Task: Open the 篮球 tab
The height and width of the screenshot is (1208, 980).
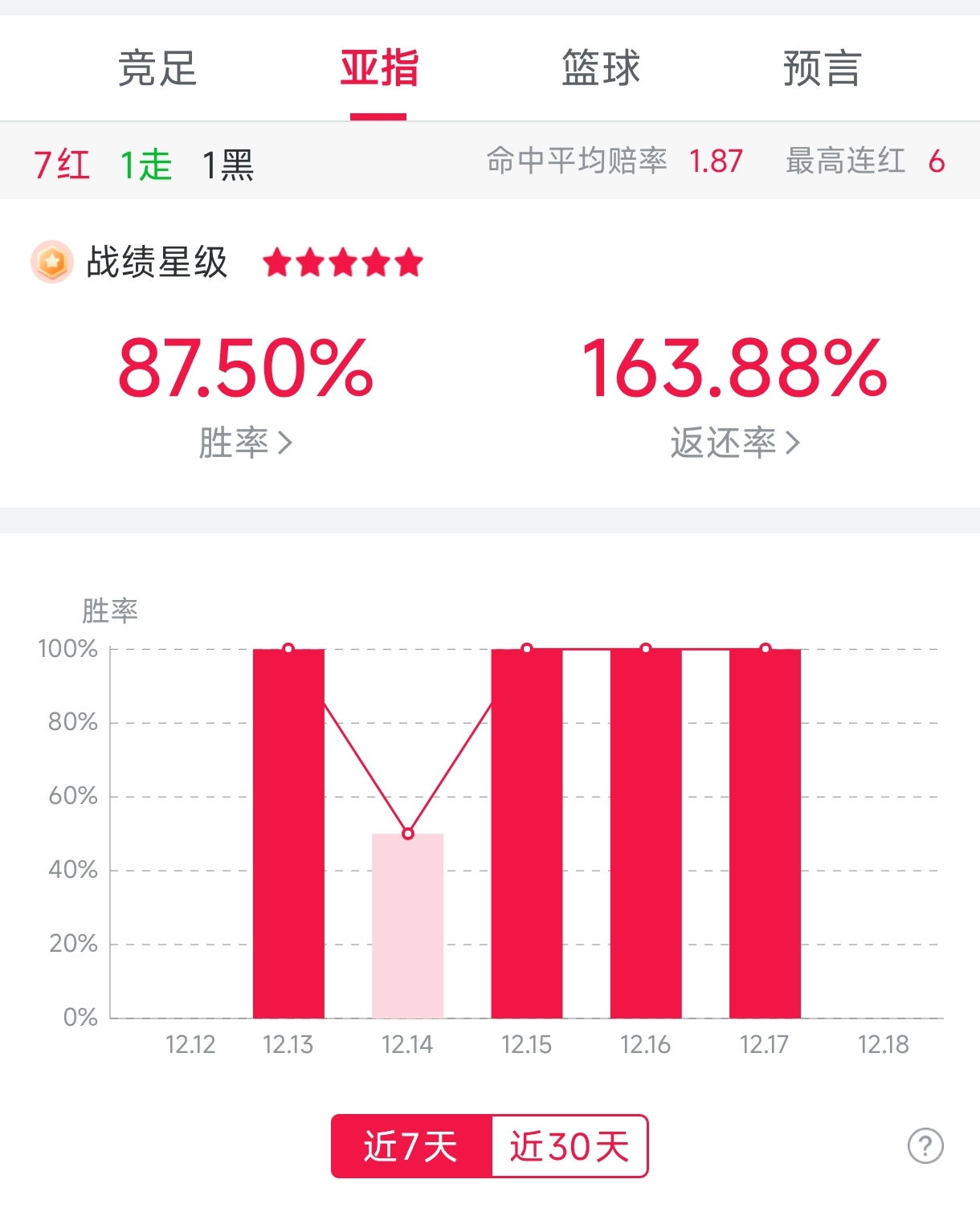Action: click(601, 68)
